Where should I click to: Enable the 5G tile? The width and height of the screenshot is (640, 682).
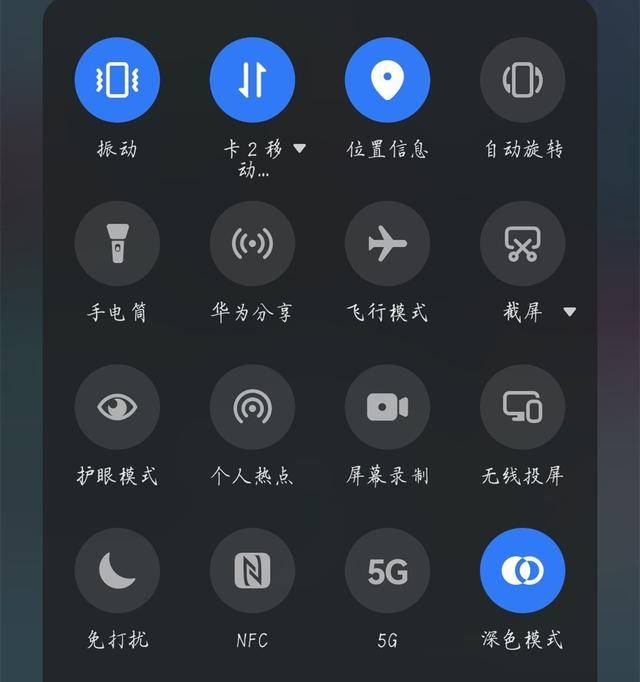tap(387, 571)
